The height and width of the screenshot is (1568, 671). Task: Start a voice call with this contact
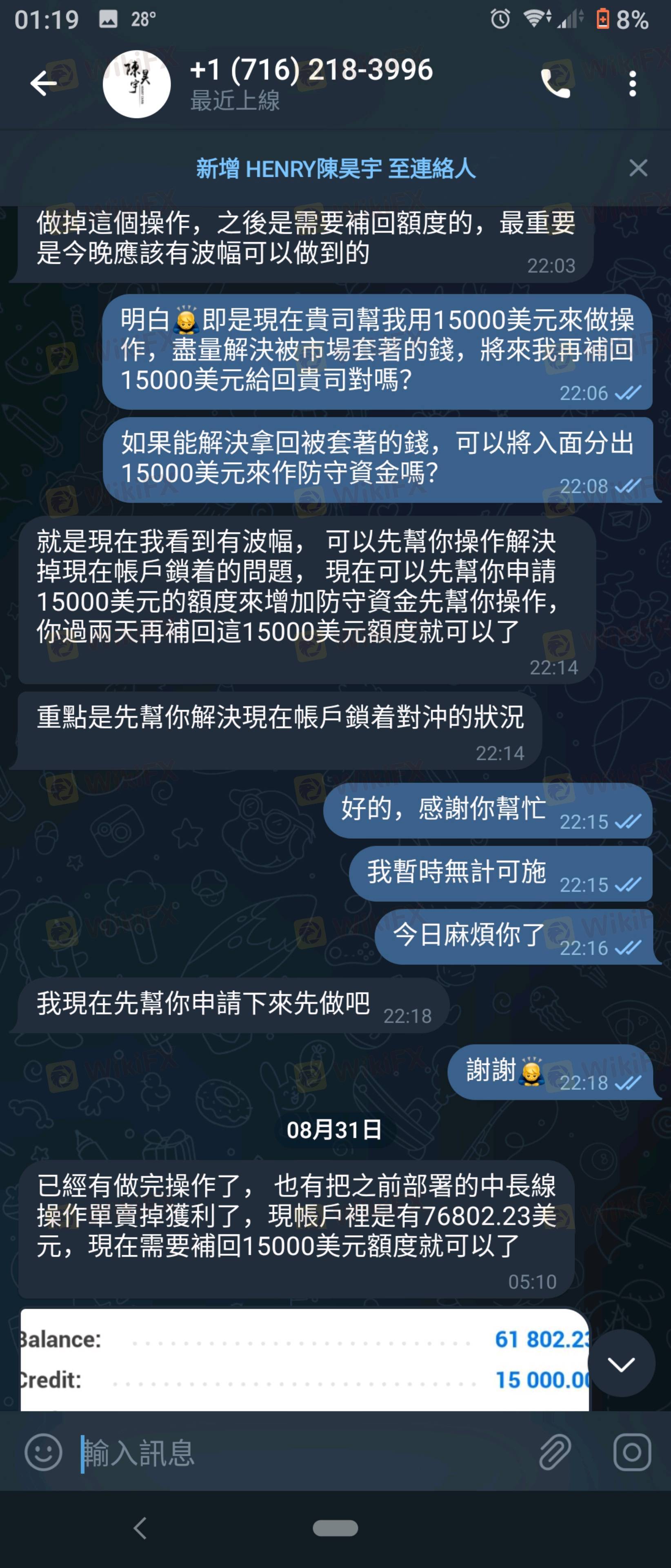555,83
